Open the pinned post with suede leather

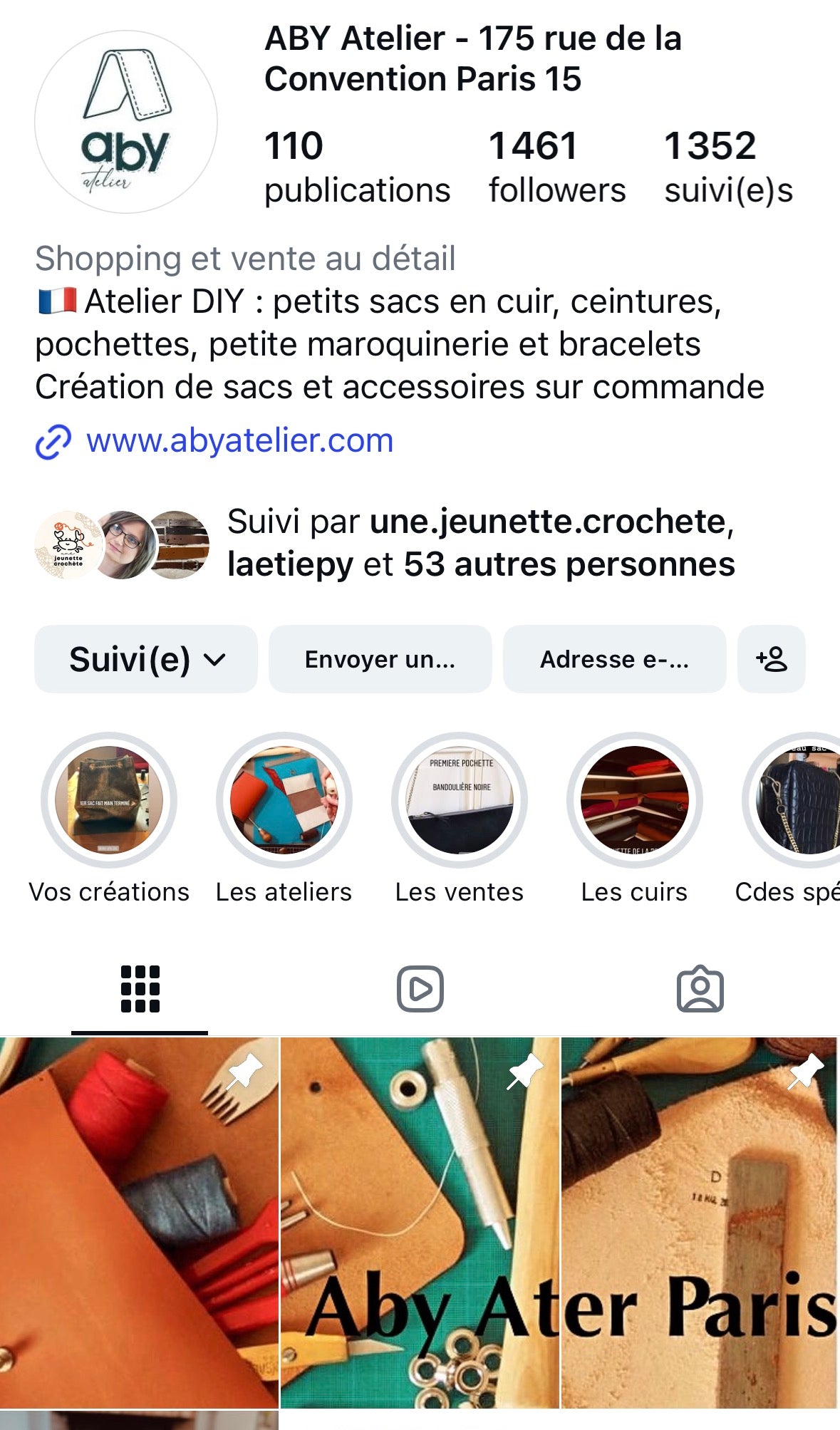coord(700,1222)
